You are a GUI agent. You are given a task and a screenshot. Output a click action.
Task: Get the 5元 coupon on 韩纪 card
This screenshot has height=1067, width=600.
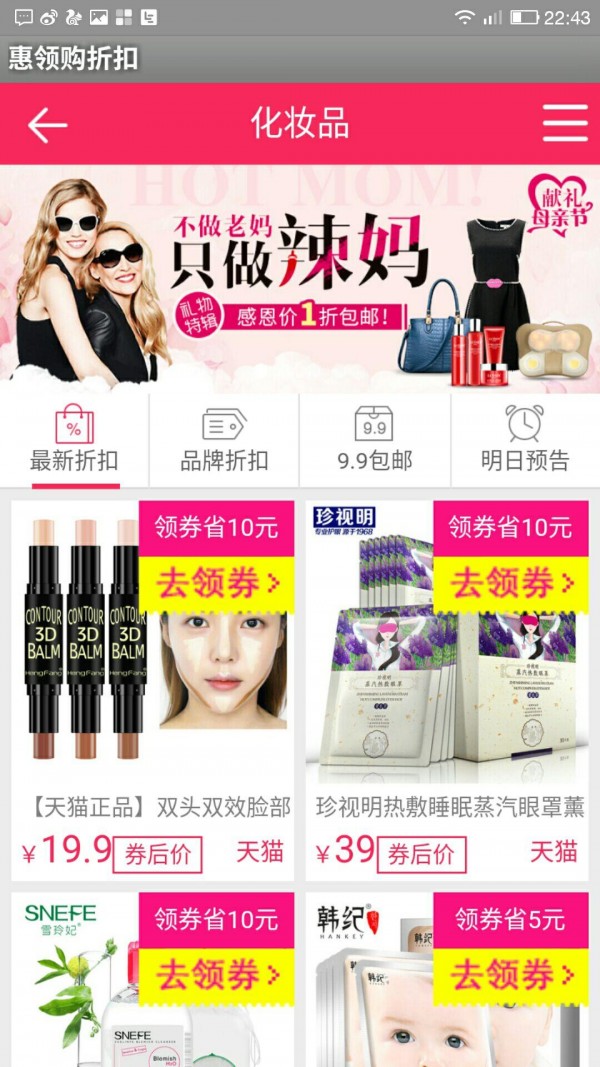click(x=511, y=975)
